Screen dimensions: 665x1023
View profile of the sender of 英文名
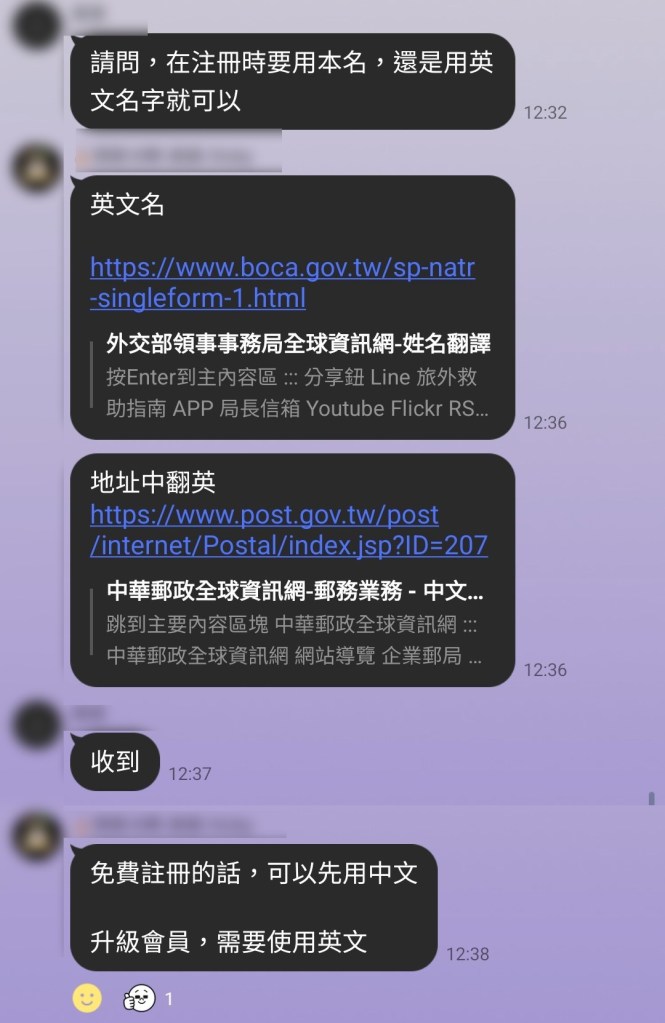point(36,168)
